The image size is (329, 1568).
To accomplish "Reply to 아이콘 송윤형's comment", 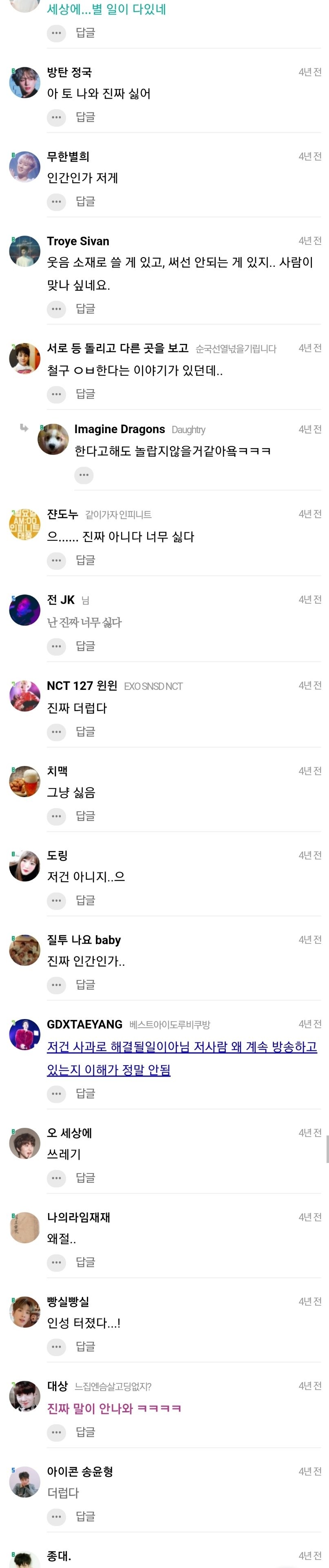I will pyautogui.click(x=85, y=1517).
